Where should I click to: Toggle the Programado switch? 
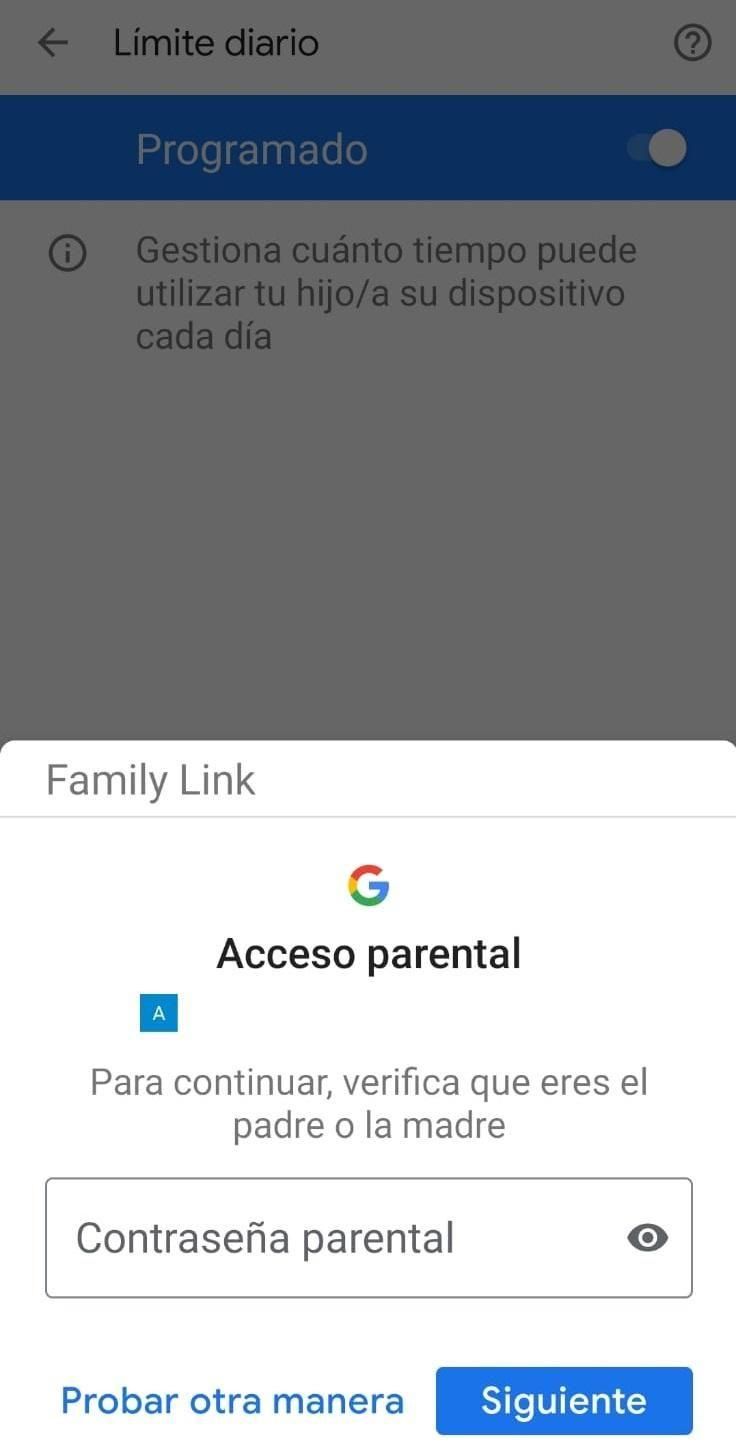pos(657,149)
